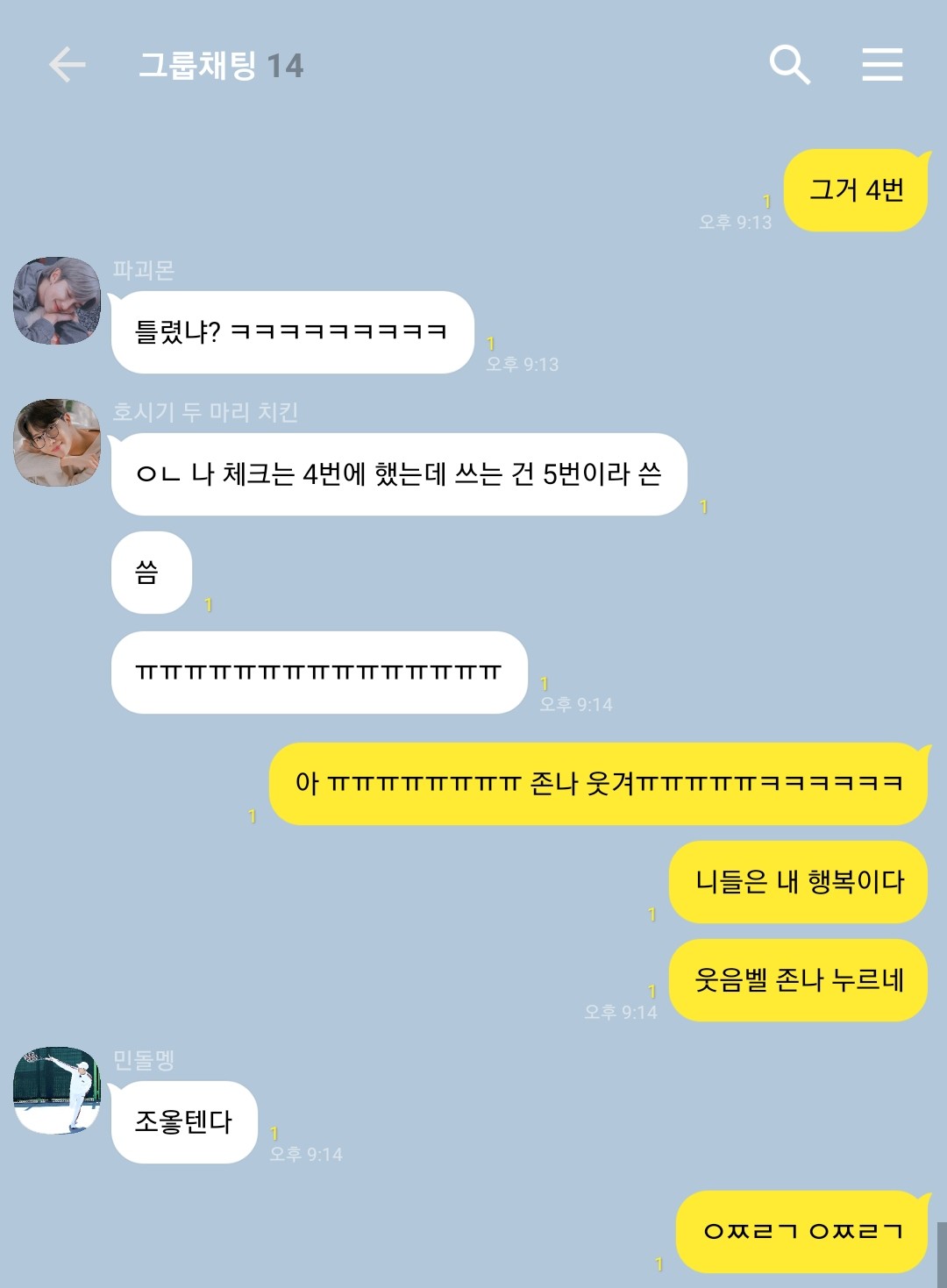Tap 민돌멩's profile avatar

click(57, 1090)
